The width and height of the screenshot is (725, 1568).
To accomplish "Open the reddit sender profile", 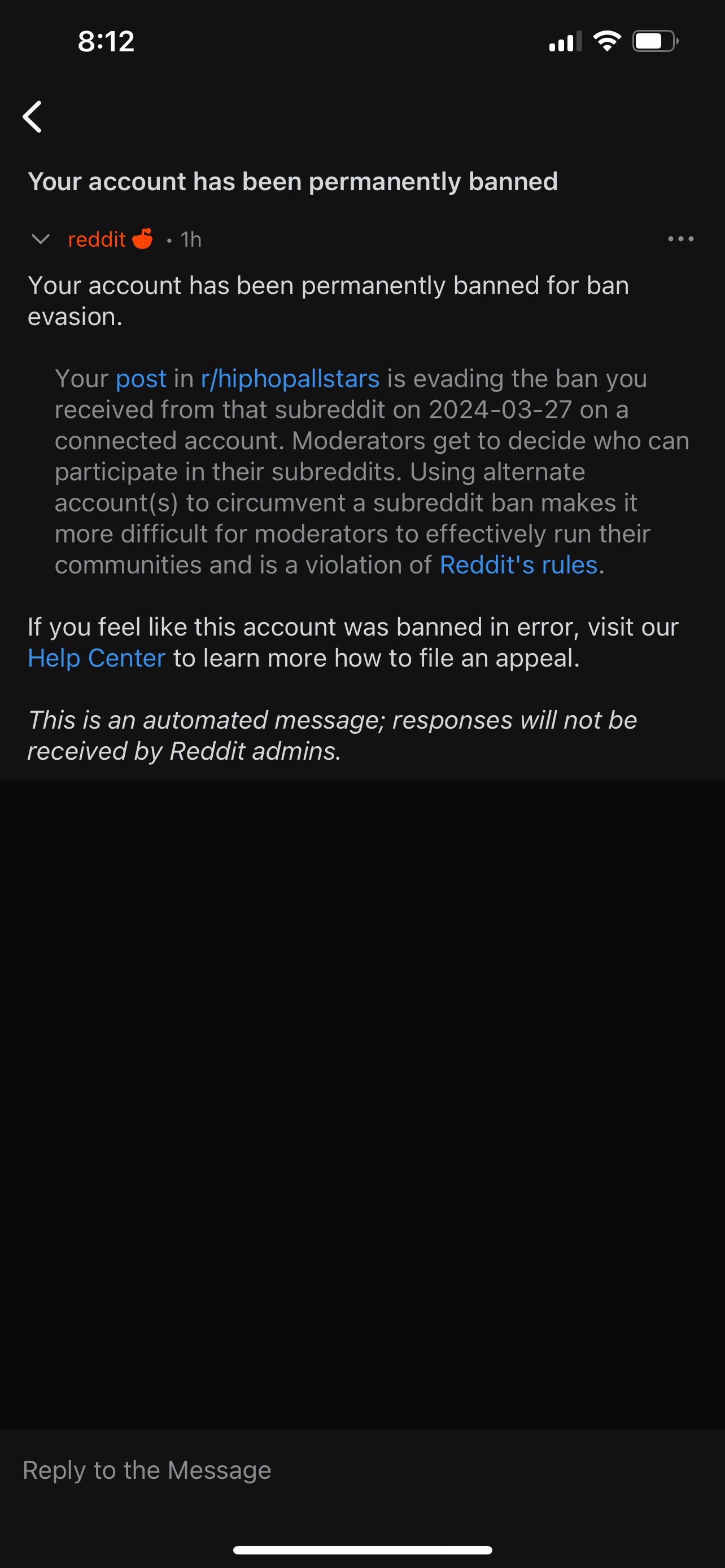I will [97, 239].
